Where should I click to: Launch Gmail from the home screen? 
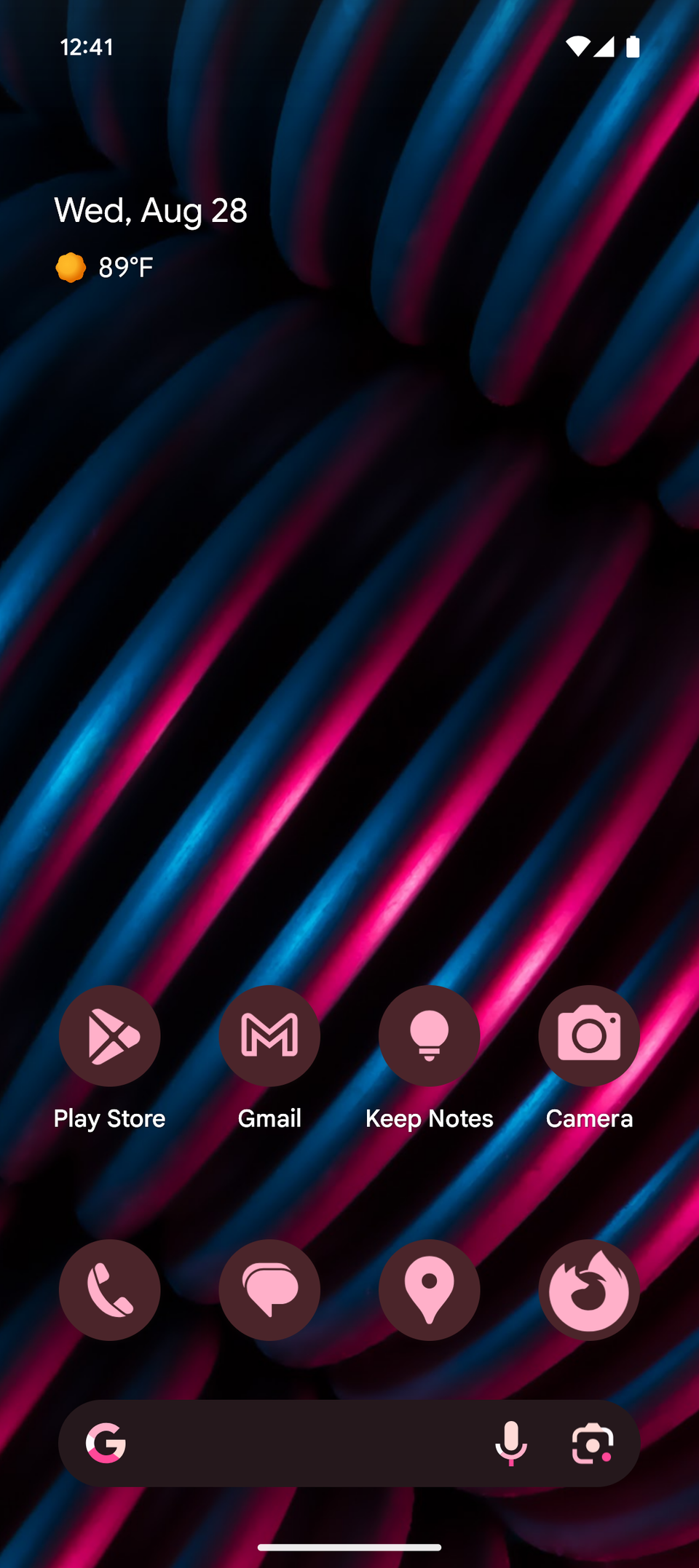[269, 1036]
